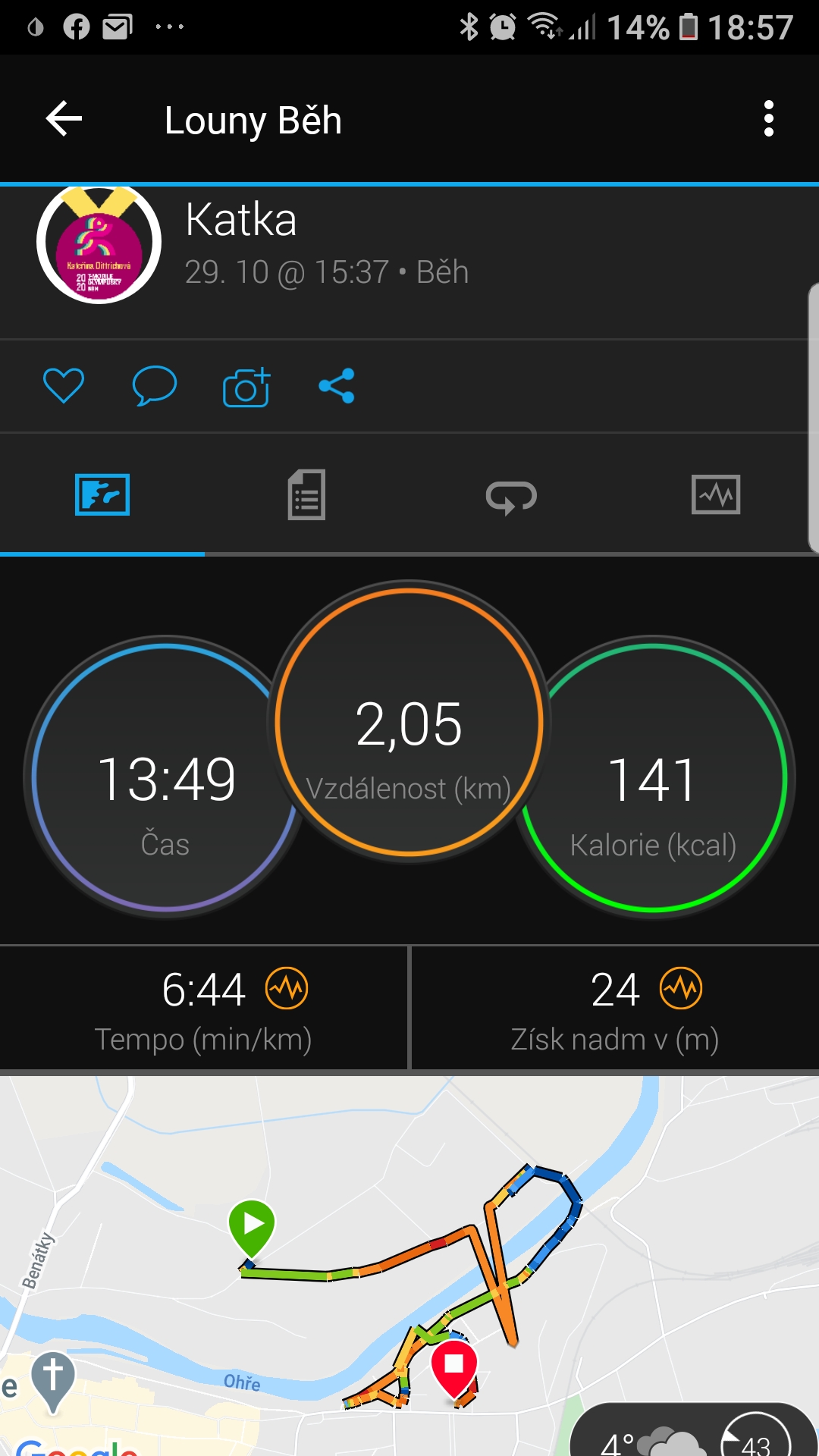Tap the 24 Zisk nadm v tile

point(615,1009)
